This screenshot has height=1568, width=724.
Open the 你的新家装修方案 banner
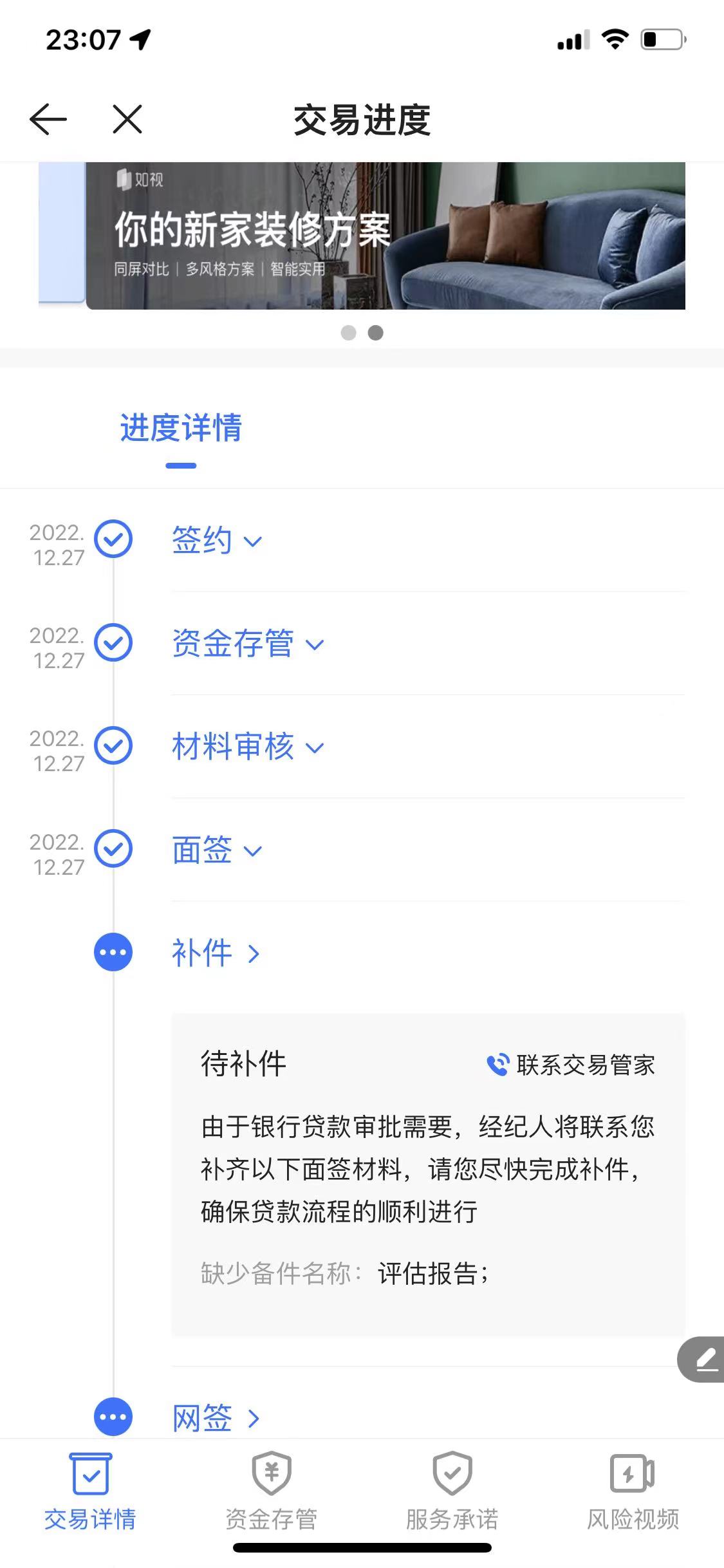[x=385, y=236]
